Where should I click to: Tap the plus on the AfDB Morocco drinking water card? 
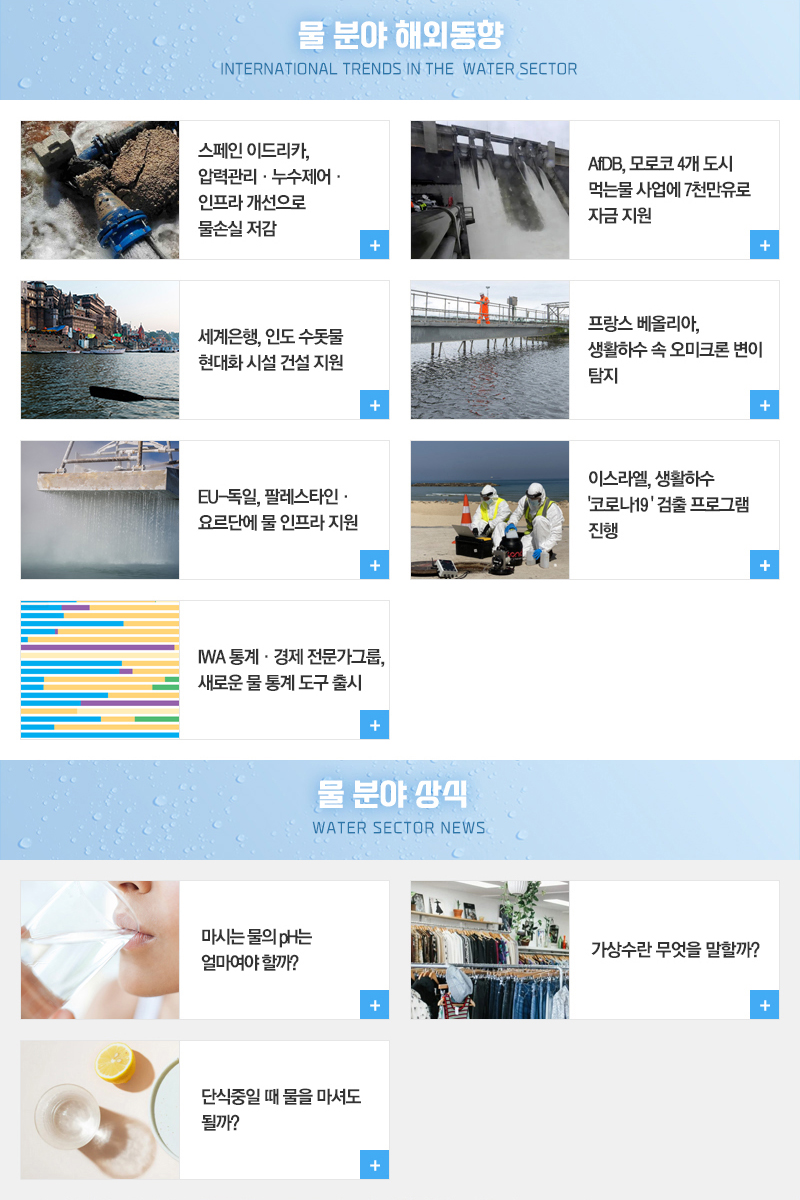pyautogui.click(x=764, y=245)
